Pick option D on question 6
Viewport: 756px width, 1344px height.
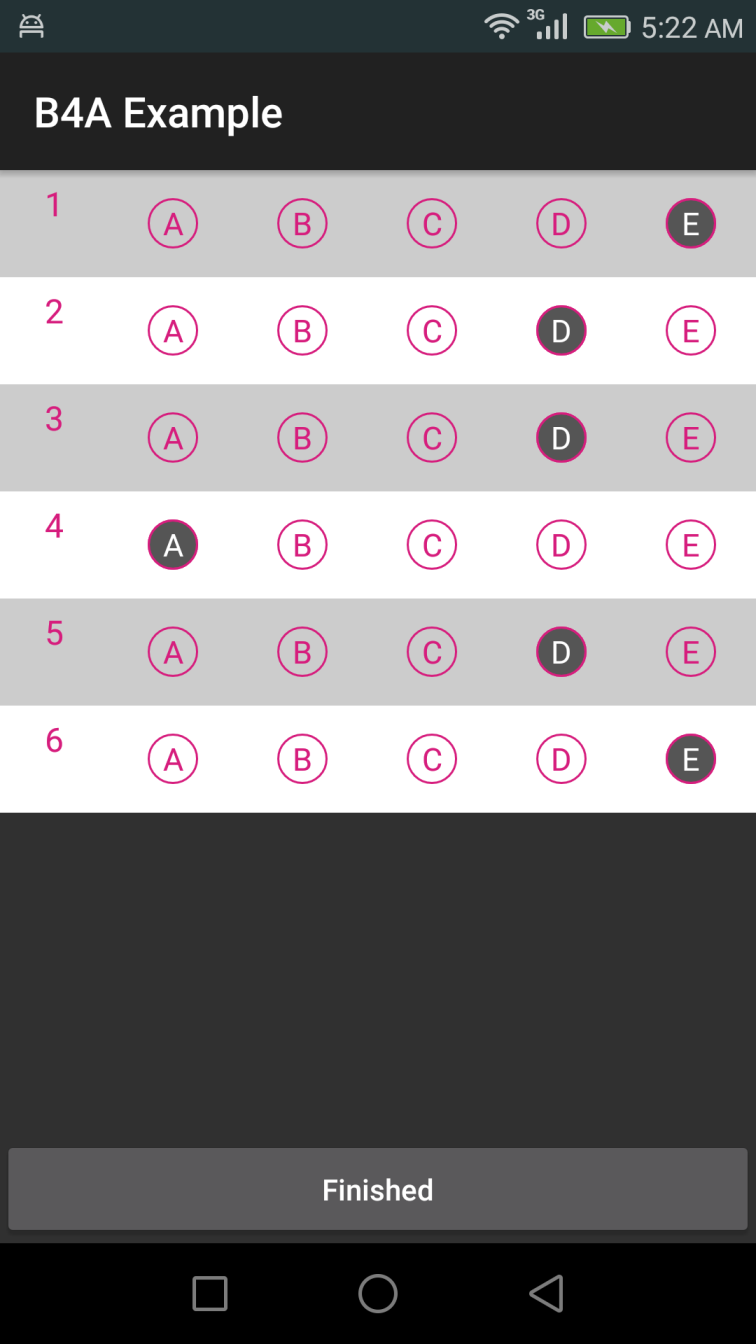pyautogui.click(x=561, y=760)
